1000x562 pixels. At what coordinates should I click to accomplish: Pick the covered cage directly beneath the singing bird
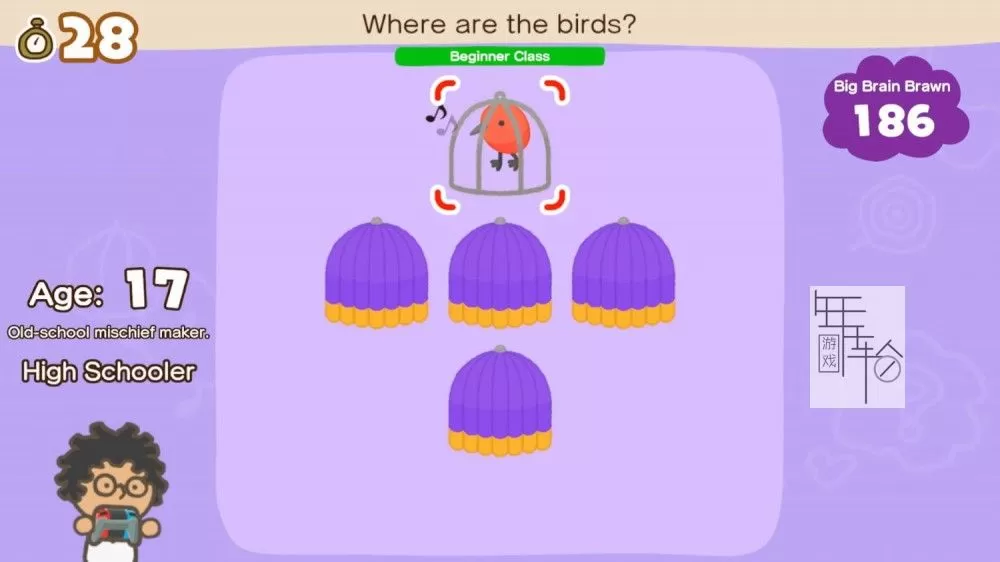[500, 273]
